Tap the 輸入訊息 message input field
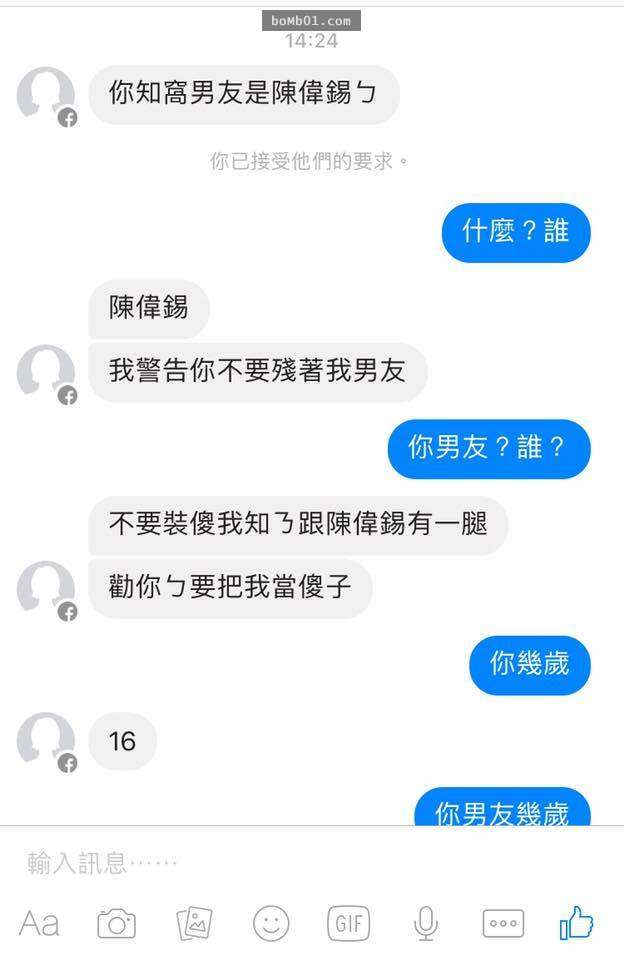624x960 pixels. tap(300, 863)
